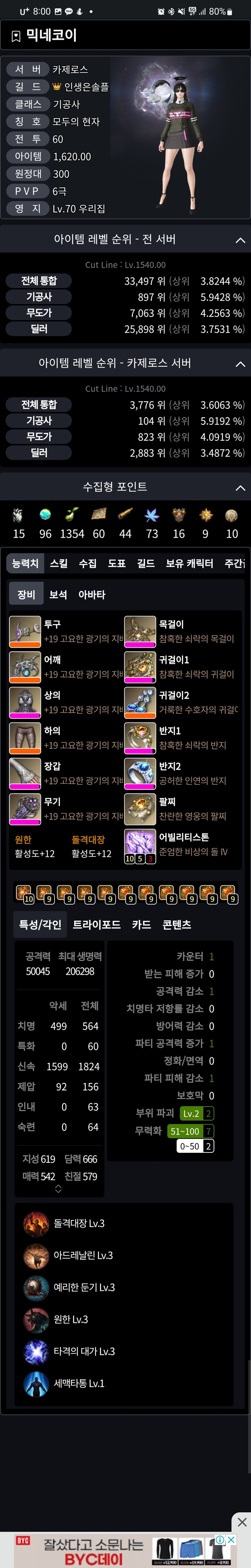The image size is (251, 1568).
Task: Bookmark the 믹네코이 character
Action: [x=16, y=37]
